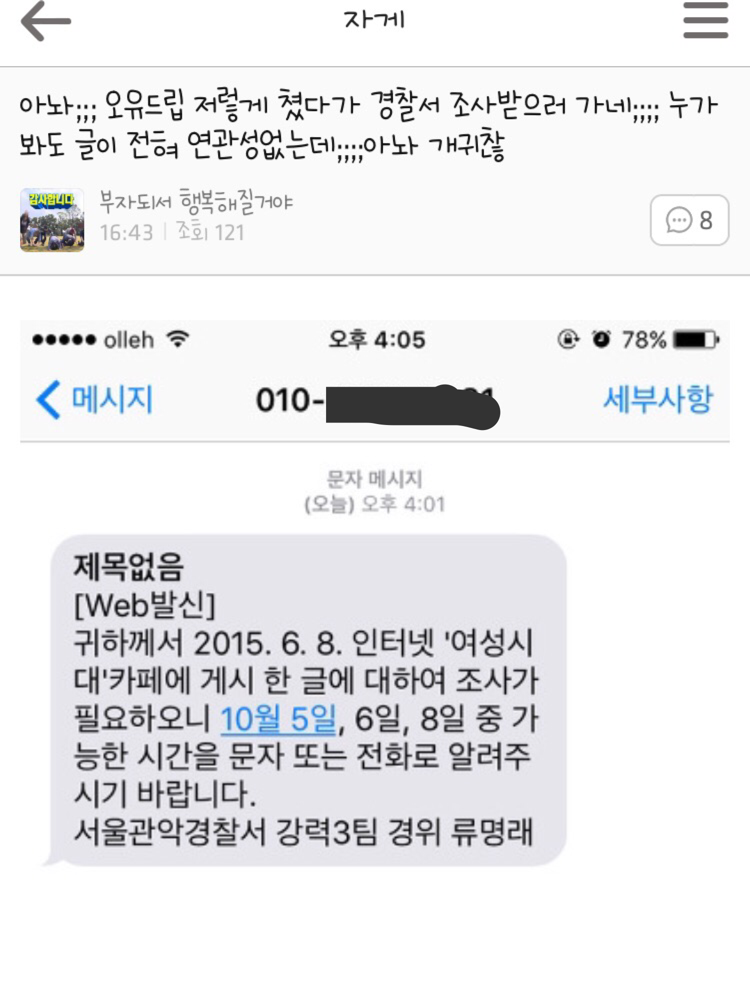Open the 8 comments bubble
750x992 pixels.
coord(689,220)
